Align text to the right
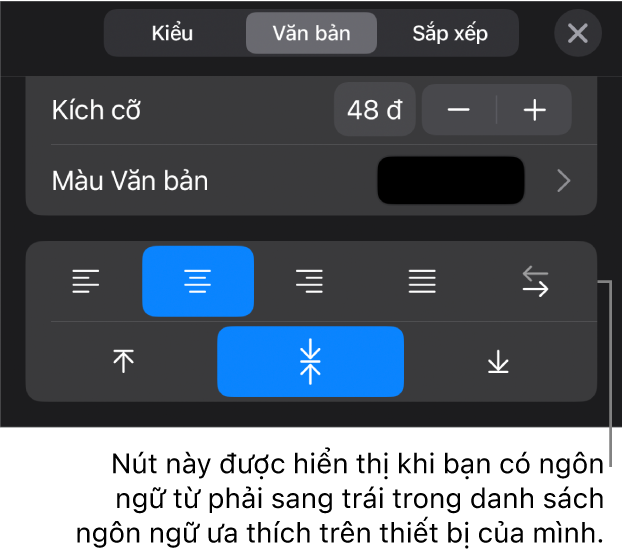The height and width of the screenshot is (559, 622). point(310,282)
